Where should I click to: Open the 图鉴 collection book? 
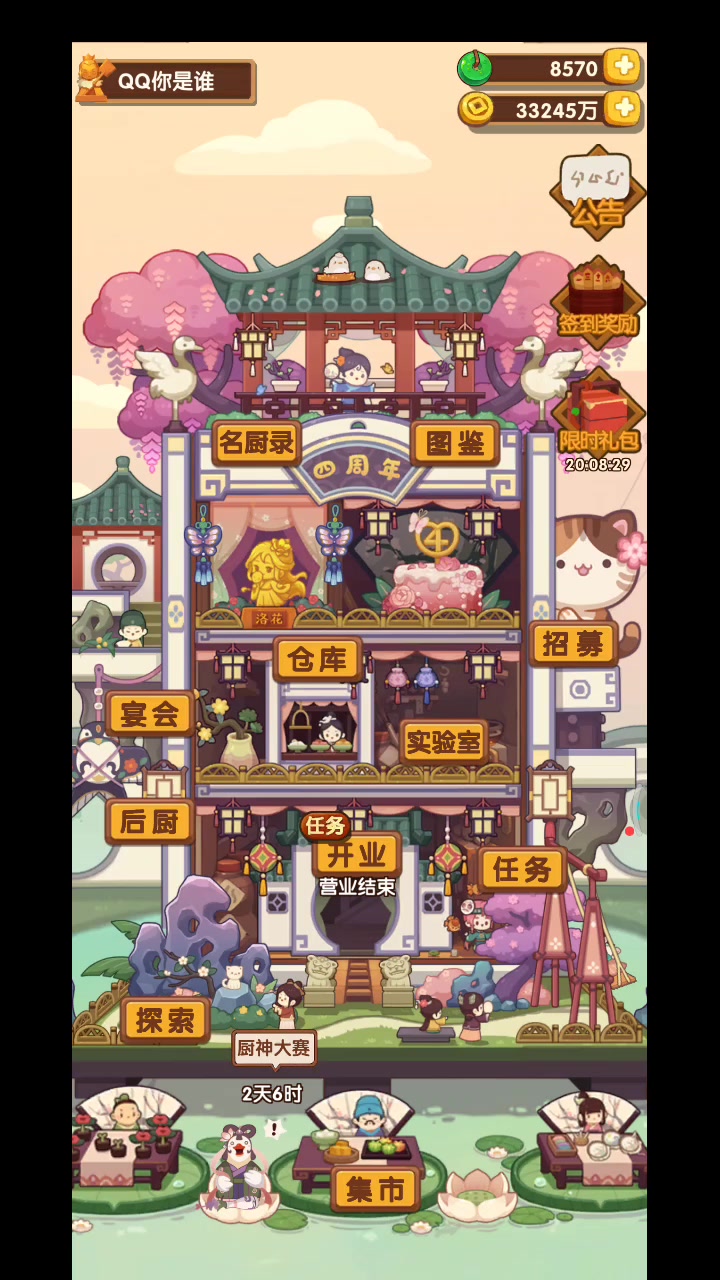[455, 442]
